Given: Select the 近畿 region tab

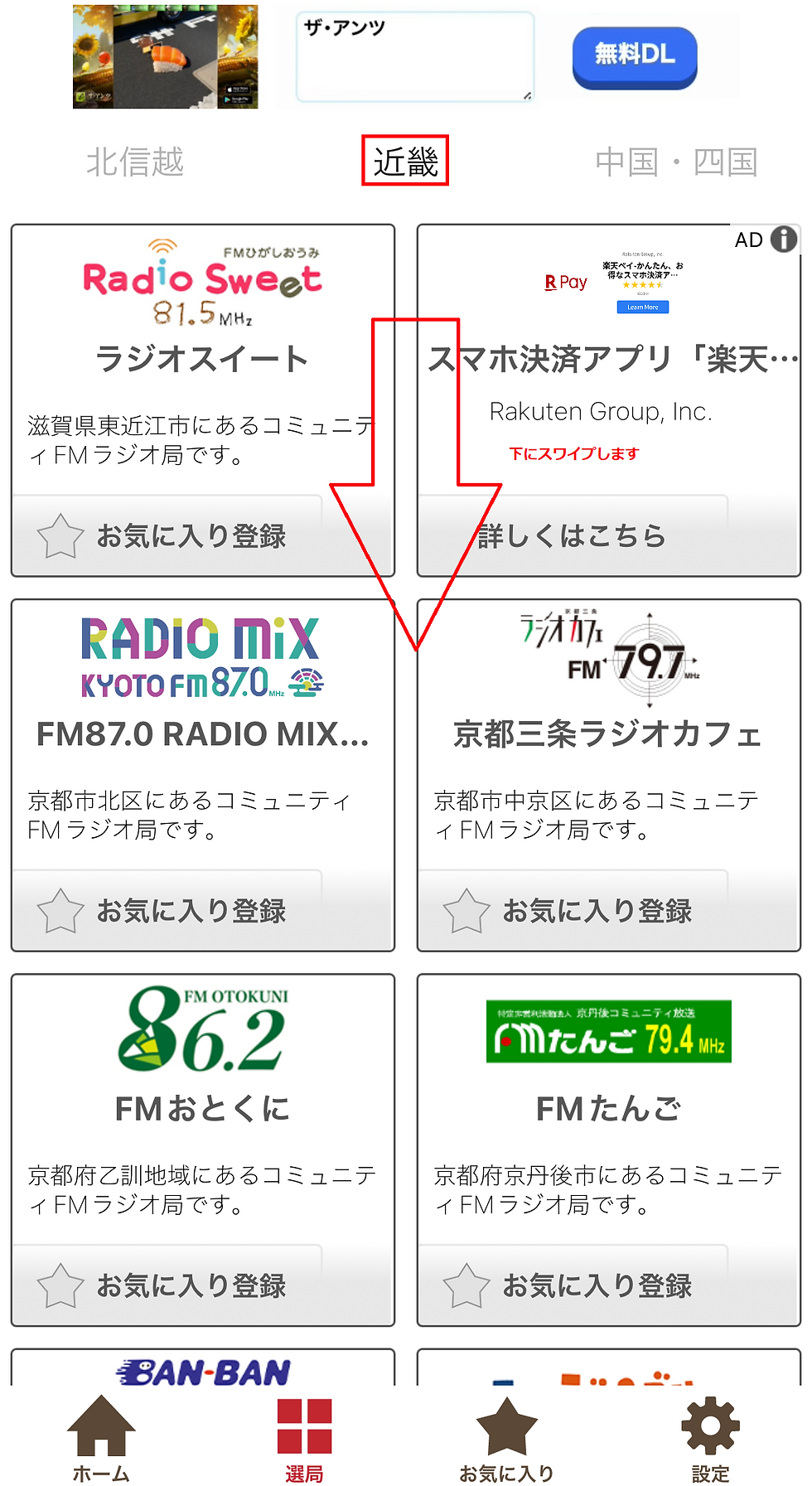Looking at the screenshot, I should (x=405, y=162).
